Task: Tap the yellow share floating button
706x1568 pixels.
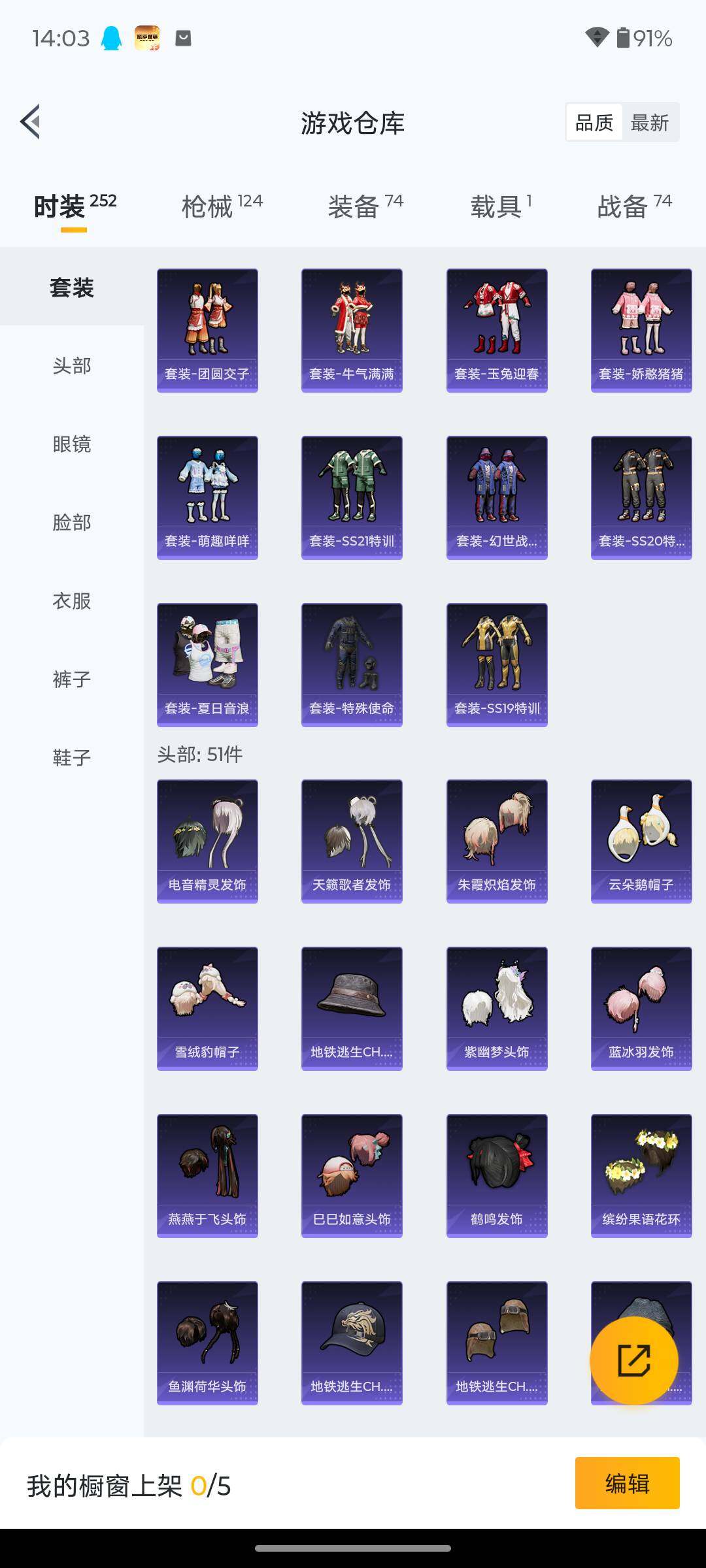Action: click(633, 1360)
